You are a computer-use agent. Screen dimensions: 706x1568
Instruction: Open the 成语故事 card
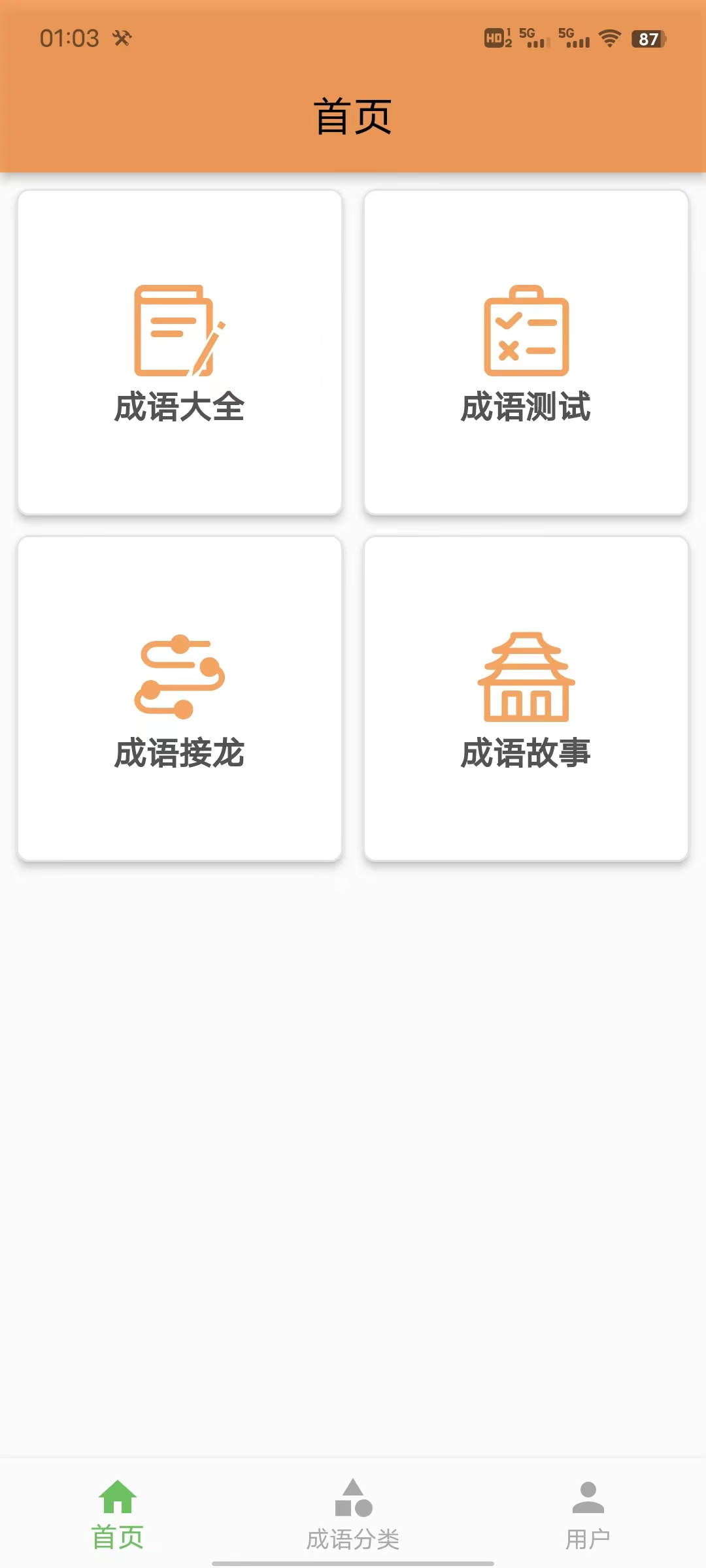[526, 696]
